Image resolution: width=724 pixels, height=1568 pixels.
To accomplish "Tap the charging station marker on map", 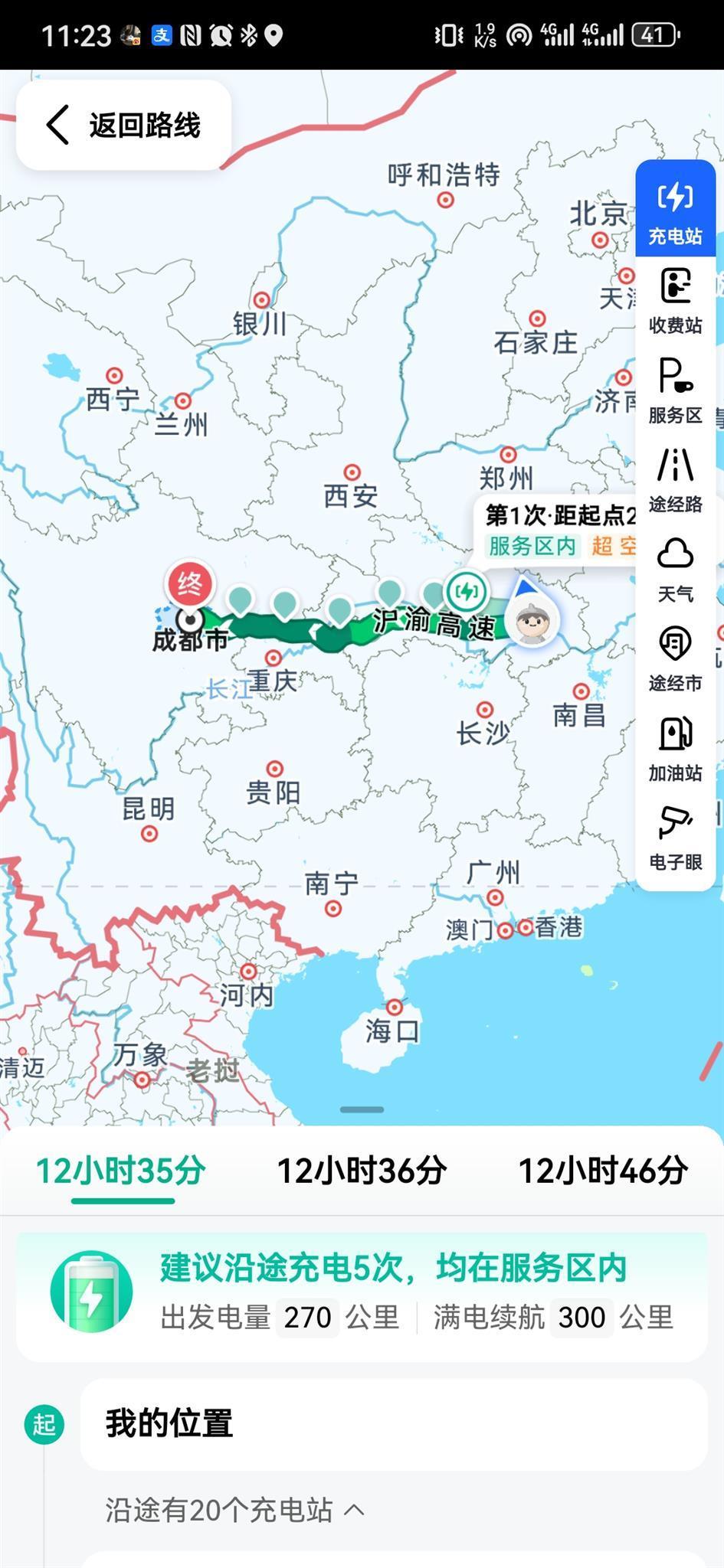I will click(x=467, y=592).
